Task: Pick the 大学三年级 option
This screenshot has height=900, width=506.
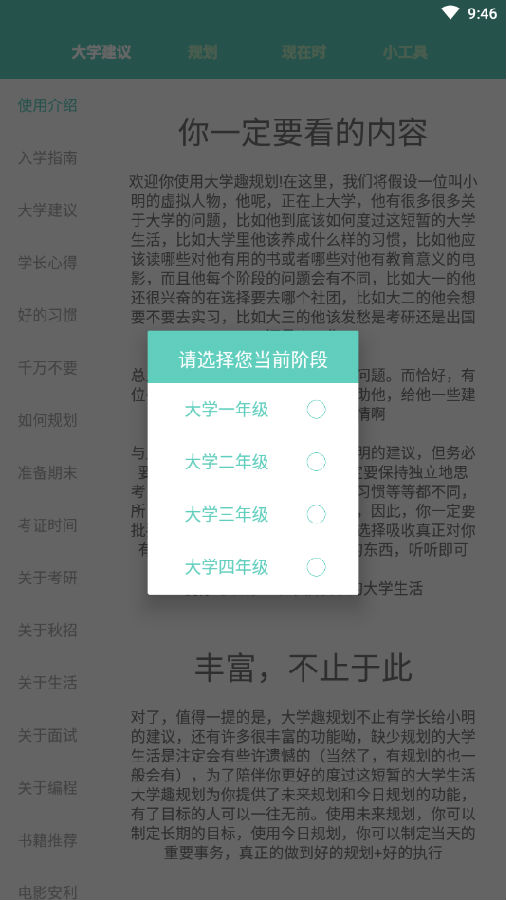Action: [253, 514]
